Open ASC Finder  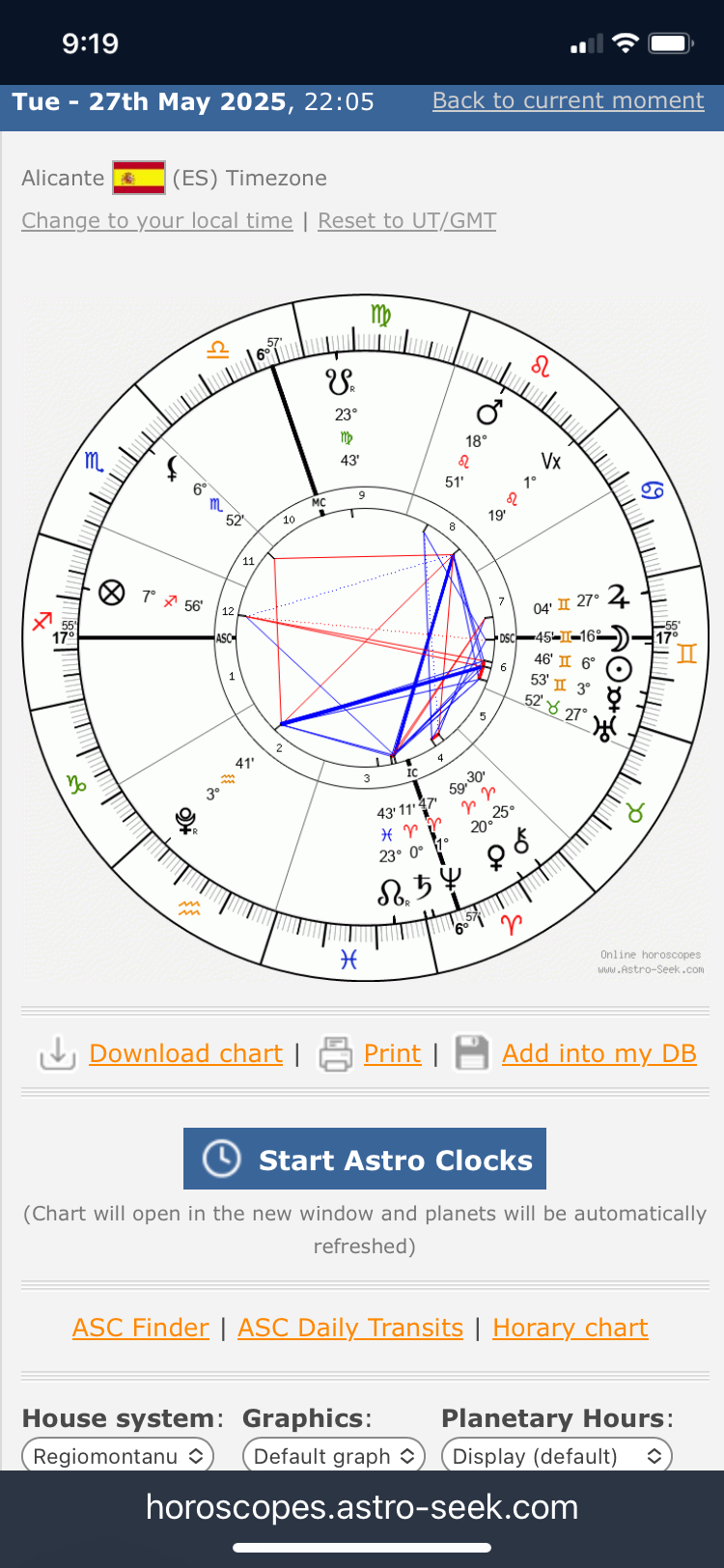tap(141, 1328)
